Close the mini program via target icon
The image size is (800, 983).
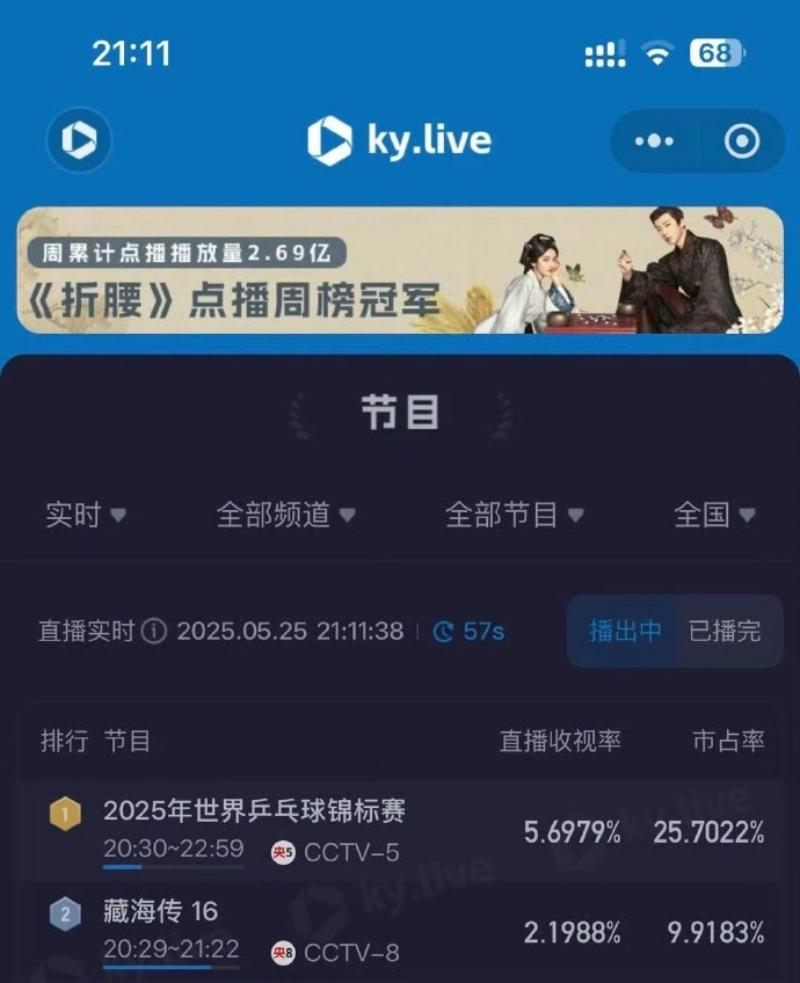(741, 142)
